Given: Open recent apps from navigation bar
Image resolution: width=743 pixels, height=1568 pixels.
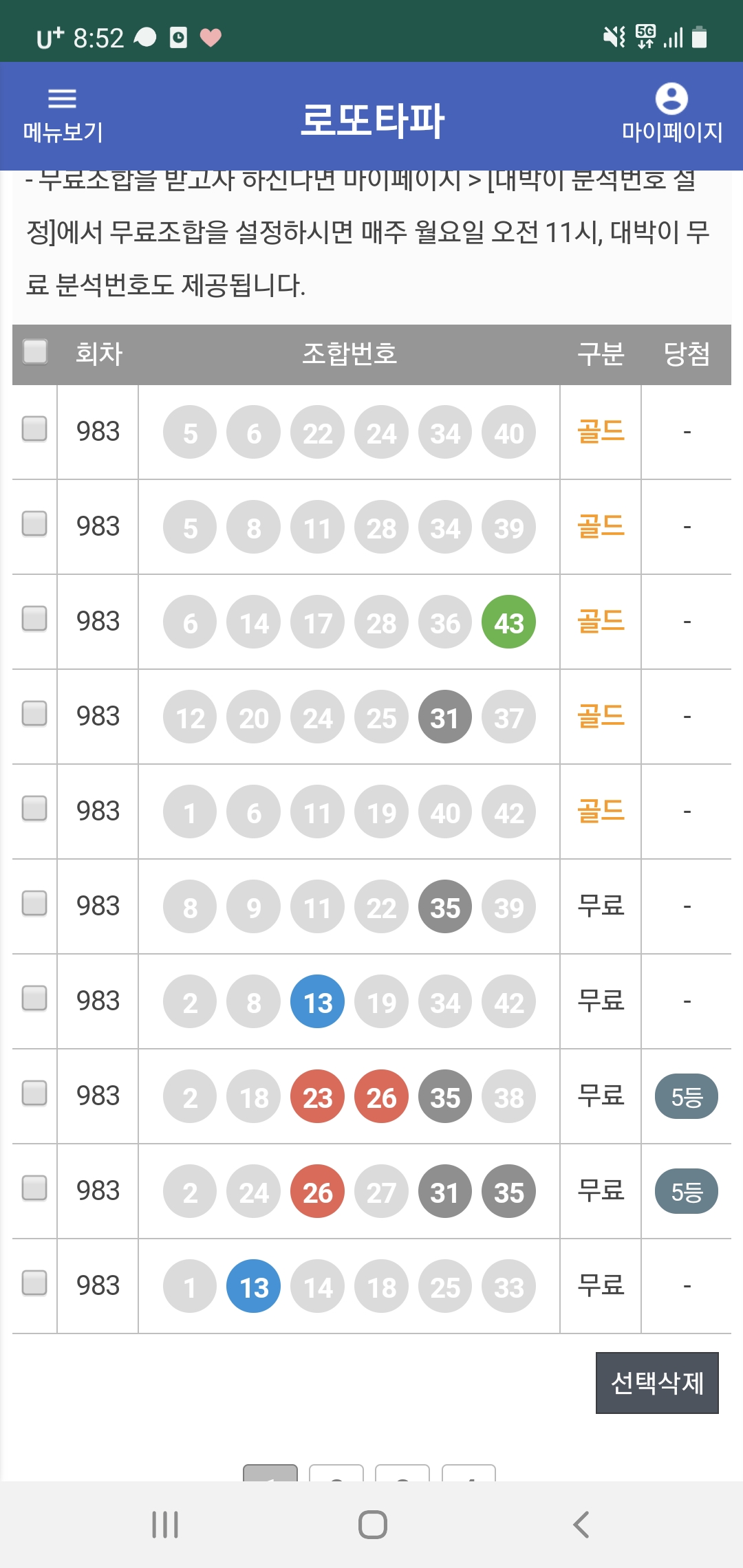Looking at the screenshot, I should tap(165, 1525).
